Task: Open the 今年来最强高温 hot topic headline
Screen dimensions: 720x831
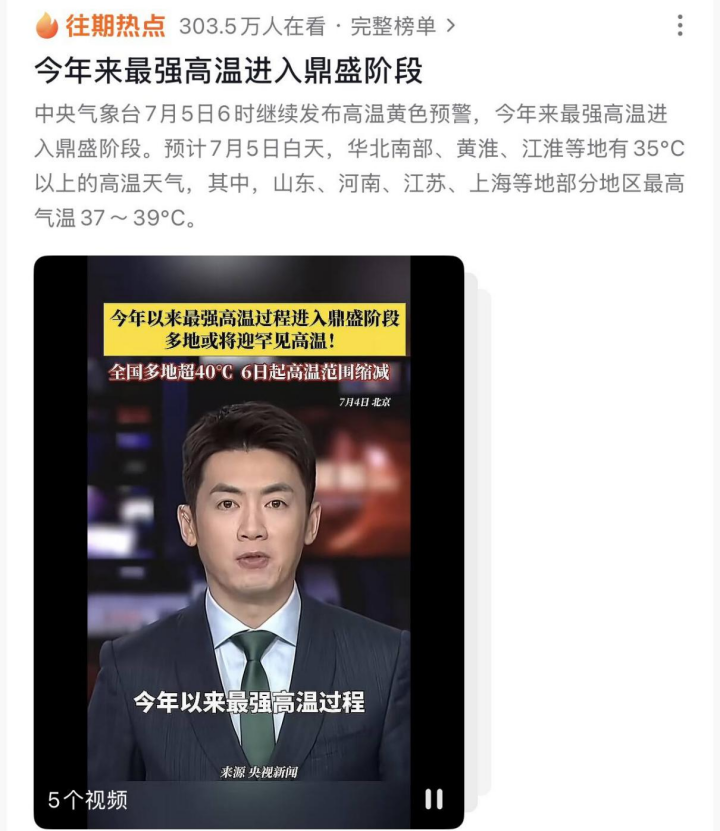Action: (x=228, y=72)
